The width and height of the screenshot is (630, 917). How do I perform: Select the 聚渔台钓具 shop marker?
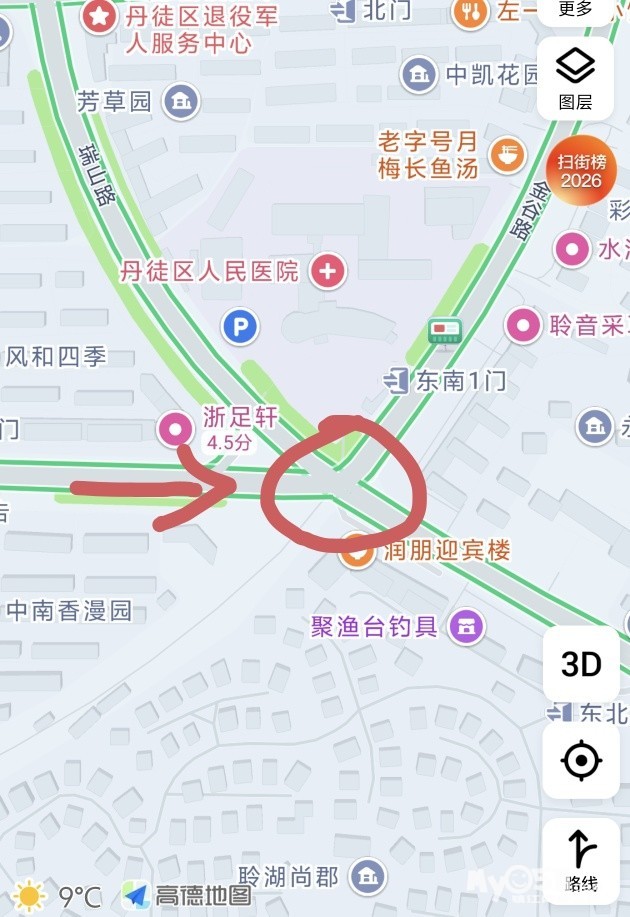coord(466,627)
